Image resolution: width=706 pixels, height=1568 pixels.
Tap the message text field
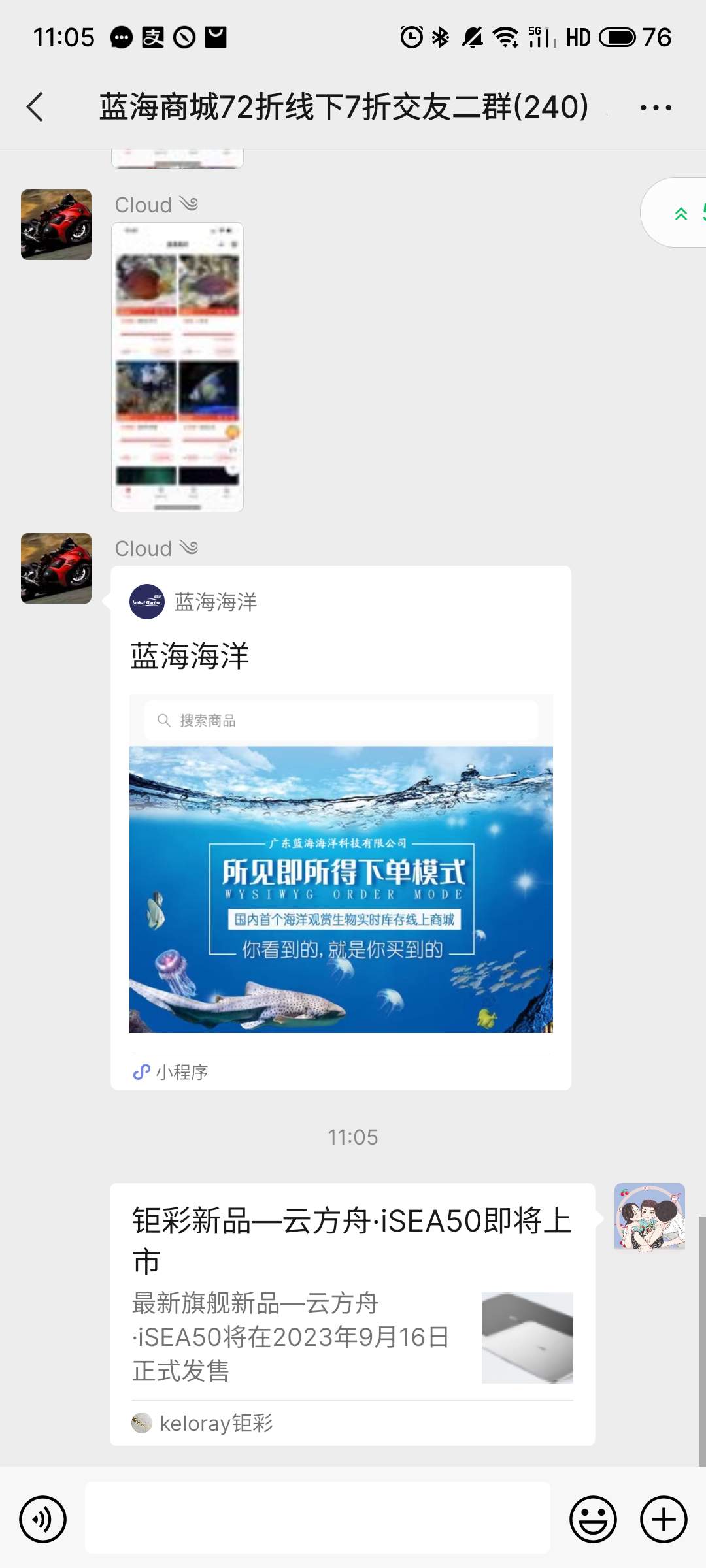[x=317, y=1519]
